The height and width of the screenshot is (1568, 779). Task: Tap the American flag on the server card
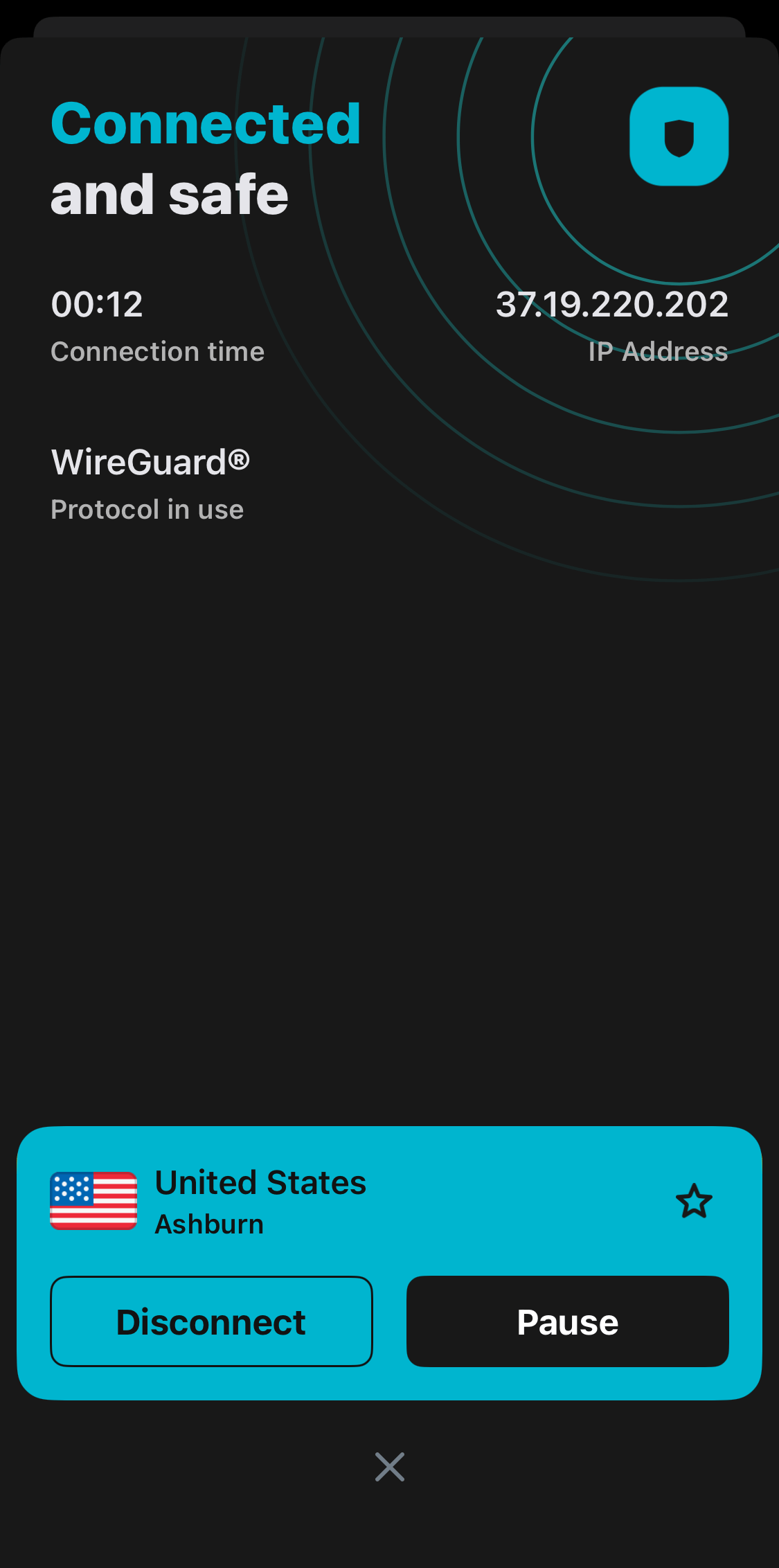[x=92, y=1200]
